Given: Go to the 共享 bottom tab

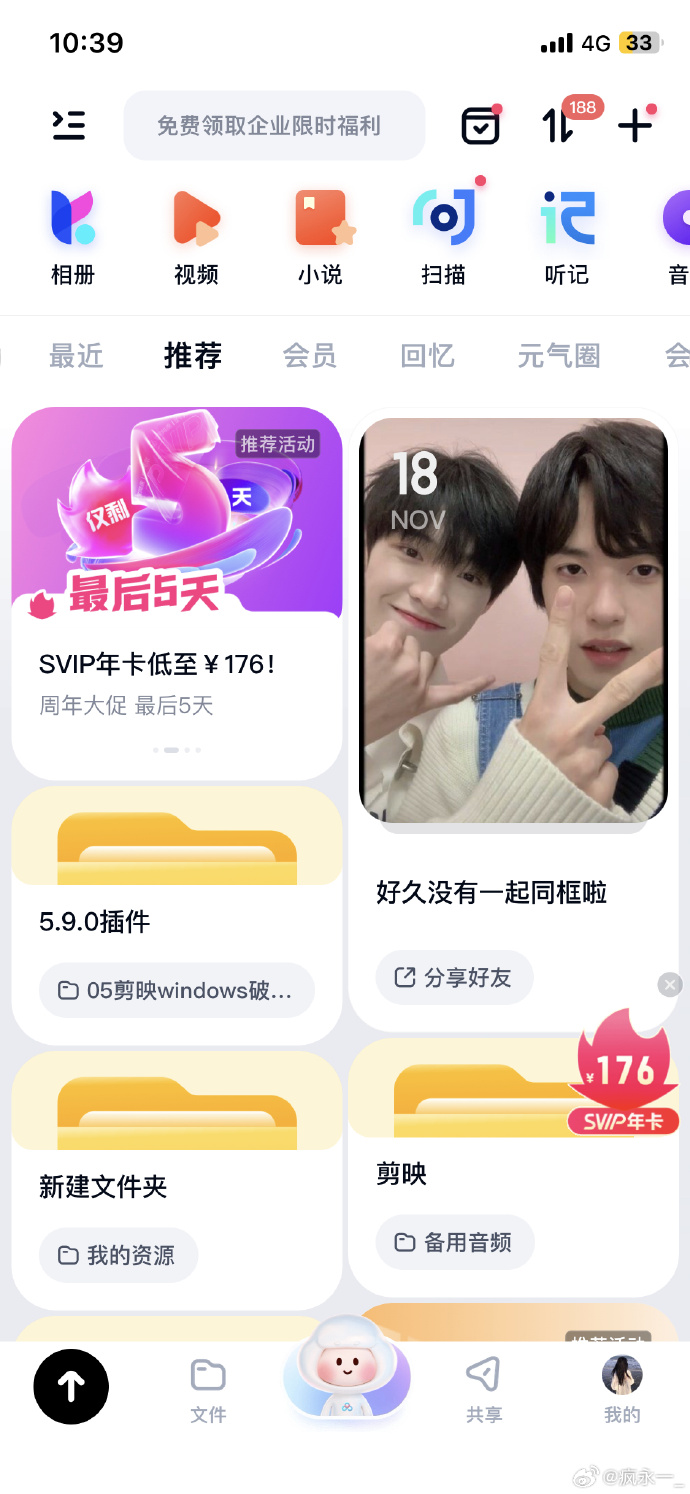Looking at the screenshot, I should pyautogui.click(x=483, y=1390).
